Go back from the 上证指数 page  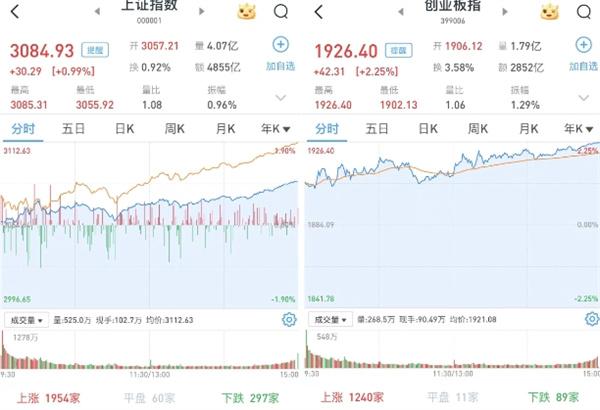click(x=14, y=12)
